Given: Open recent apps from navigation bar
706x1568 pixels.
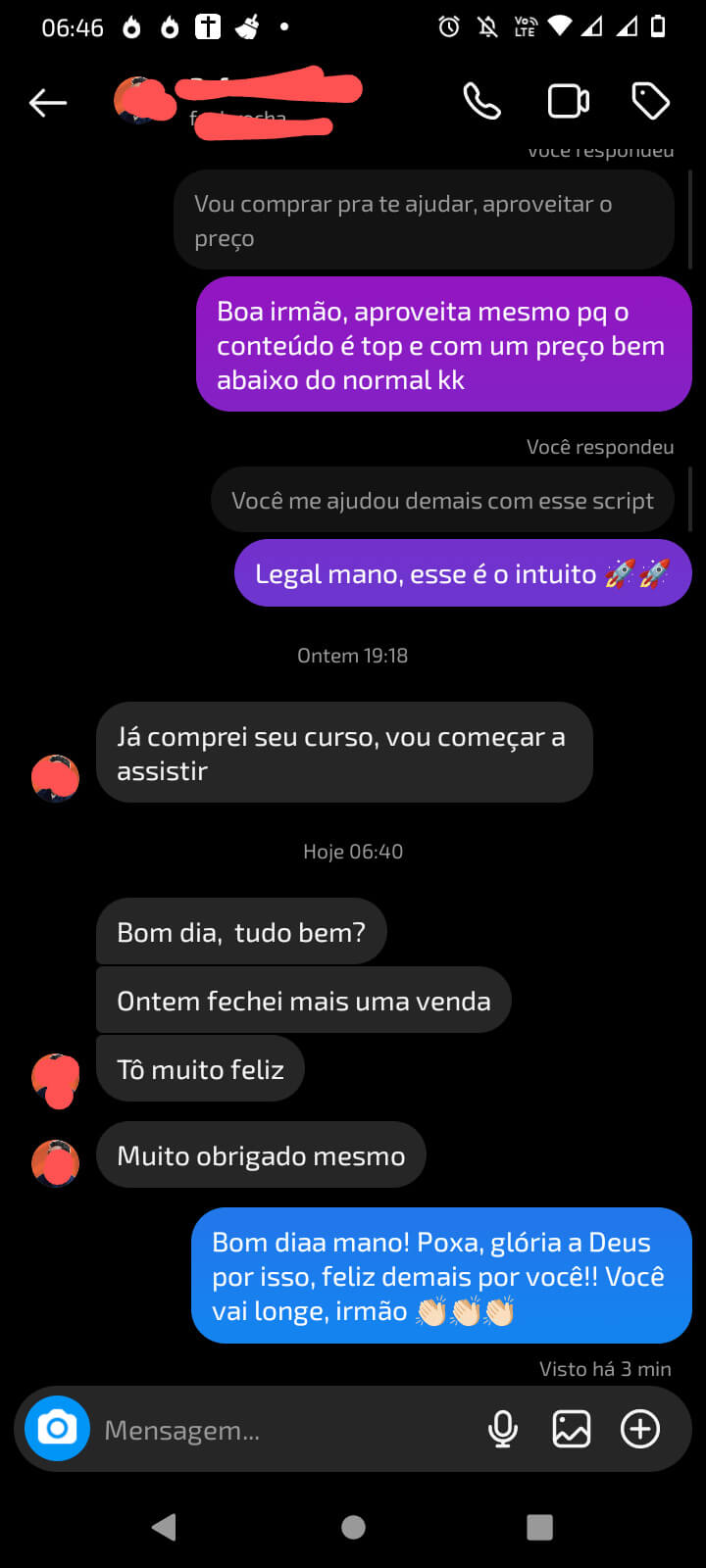Looking at the screenshot, I should click(539, 1527).
